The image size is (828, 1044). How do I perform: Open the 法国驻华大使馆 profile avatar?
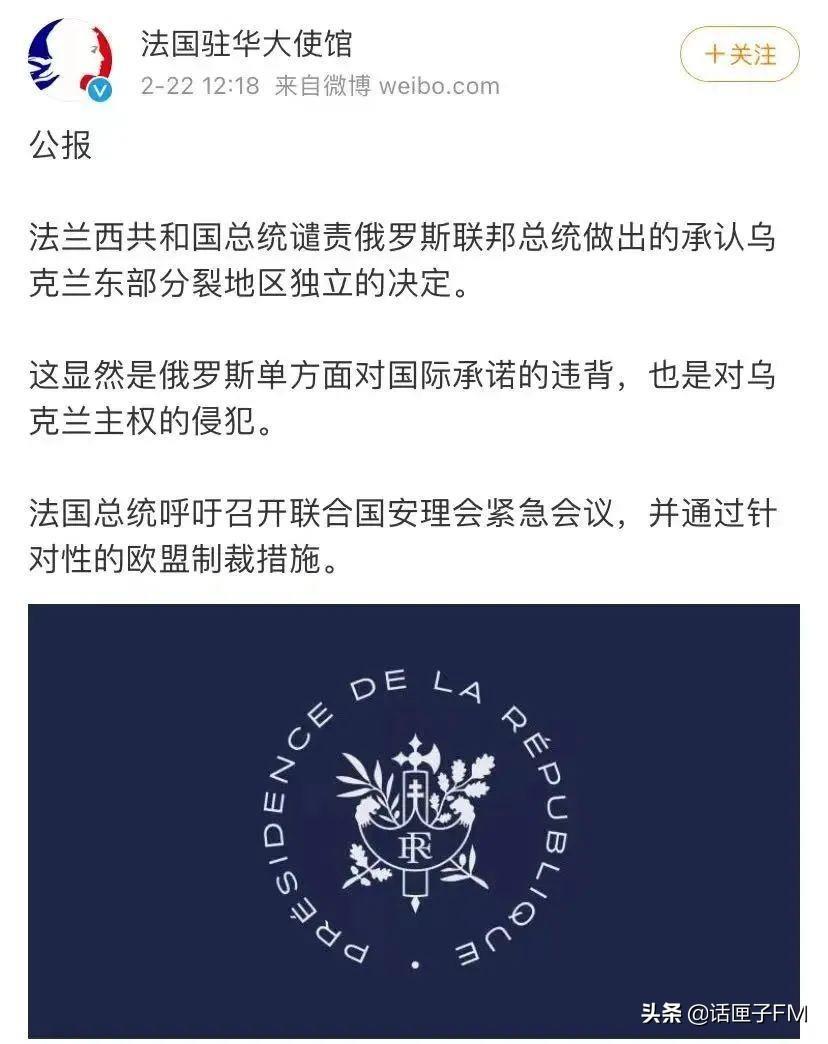[x=68, y=58]
